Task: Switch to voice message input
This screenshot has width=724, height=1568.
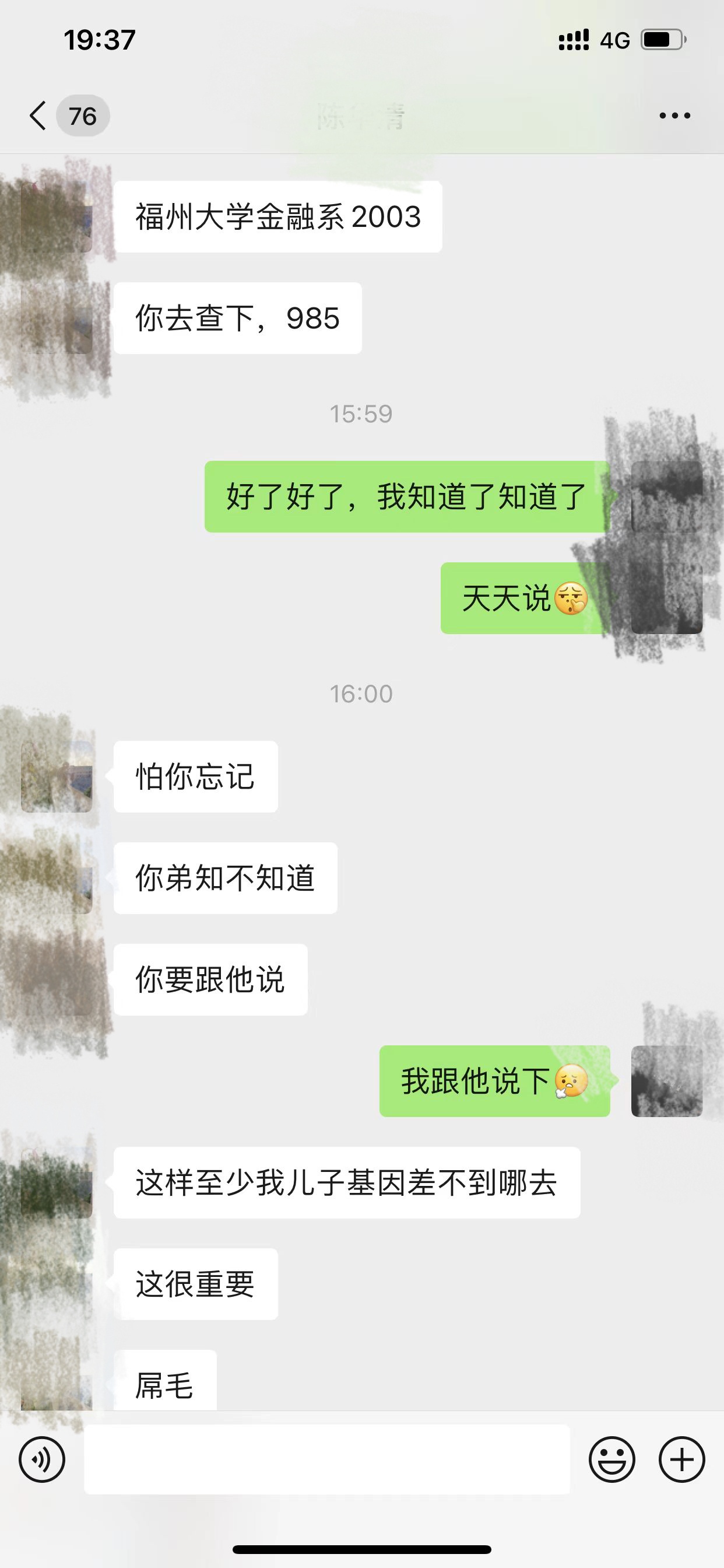Action: 42,1459
